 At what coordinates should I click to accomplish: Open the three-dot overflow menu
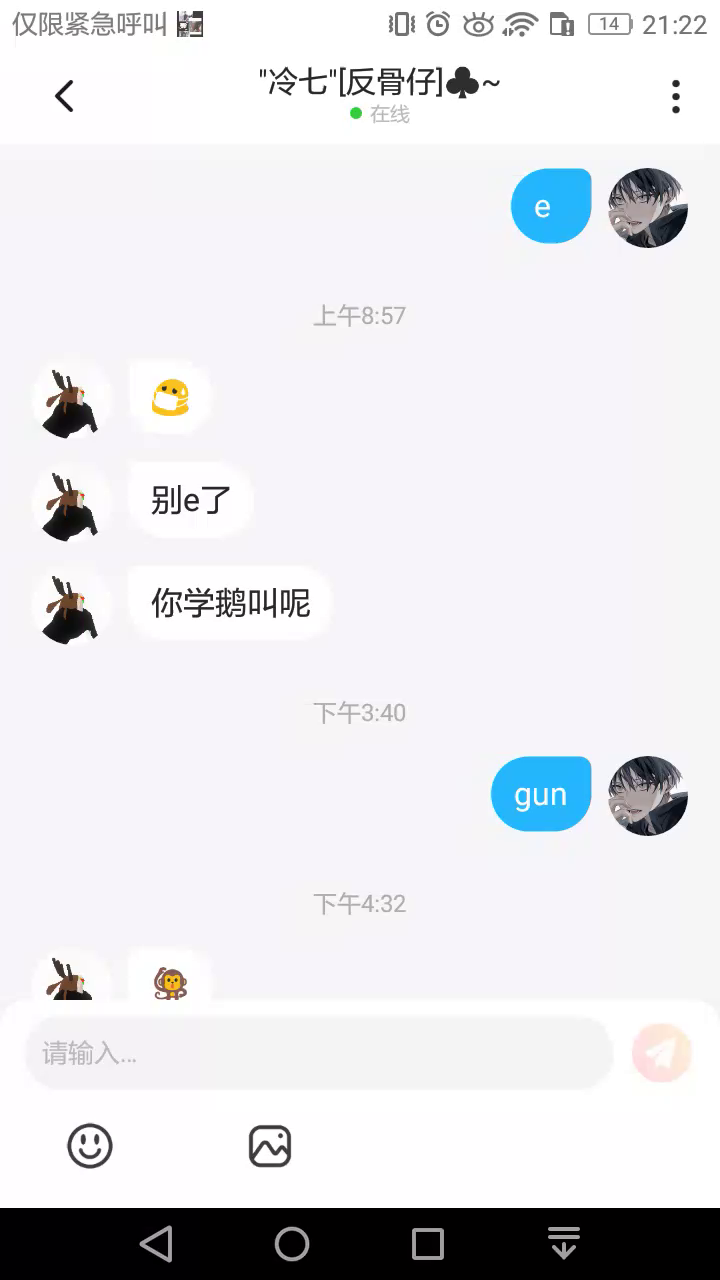[676, 97]
